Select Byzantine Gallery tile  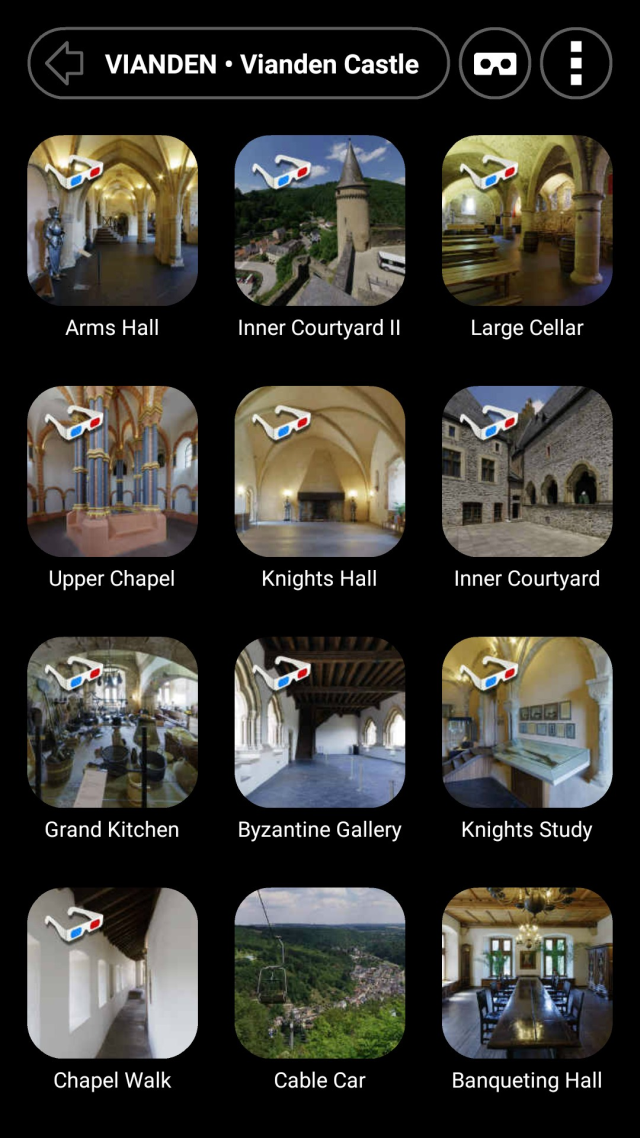click(x=319, y=722)
